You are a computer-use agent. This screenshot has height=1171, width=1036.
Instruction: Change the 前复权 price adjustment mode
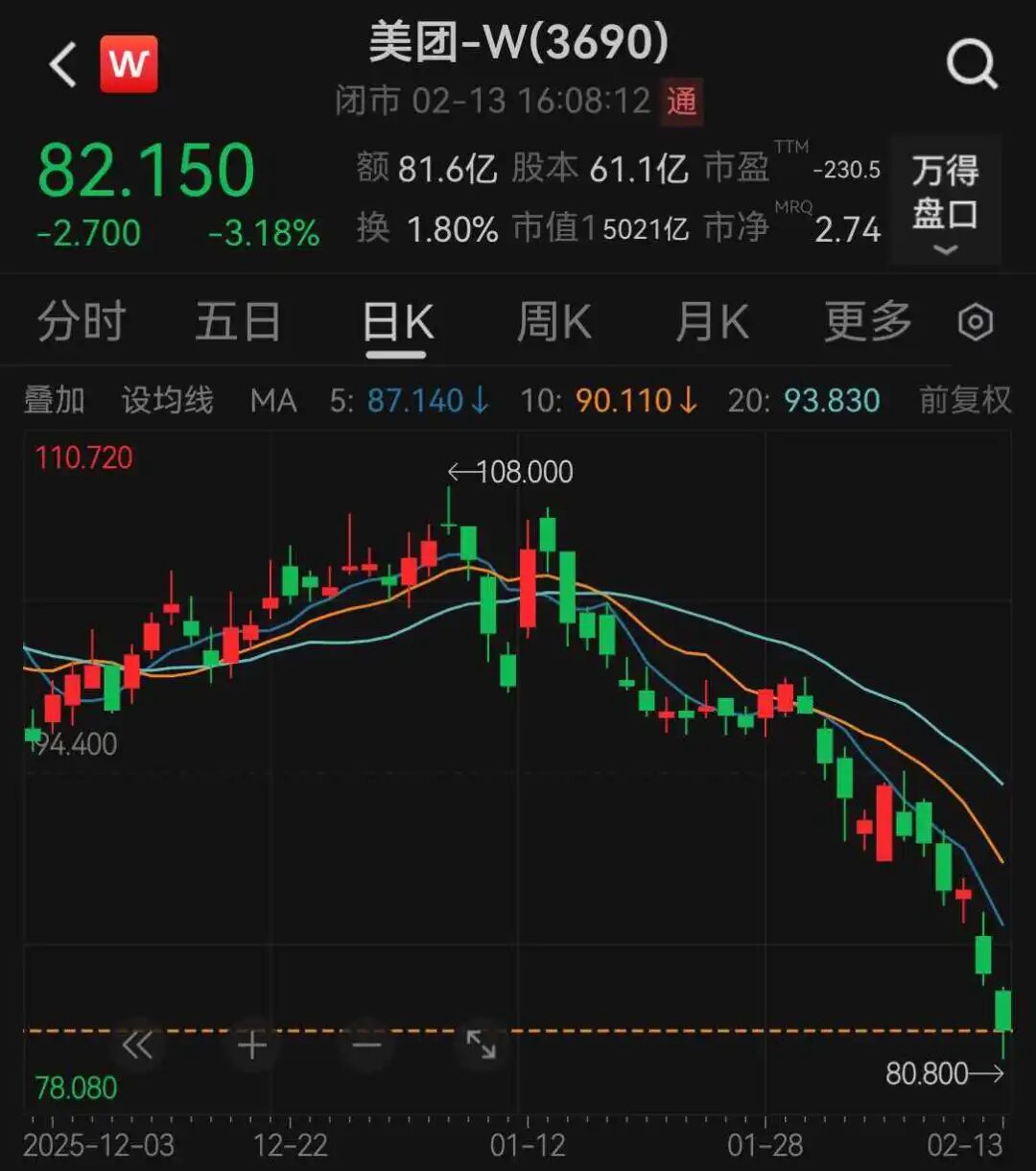tap(965, 400)
